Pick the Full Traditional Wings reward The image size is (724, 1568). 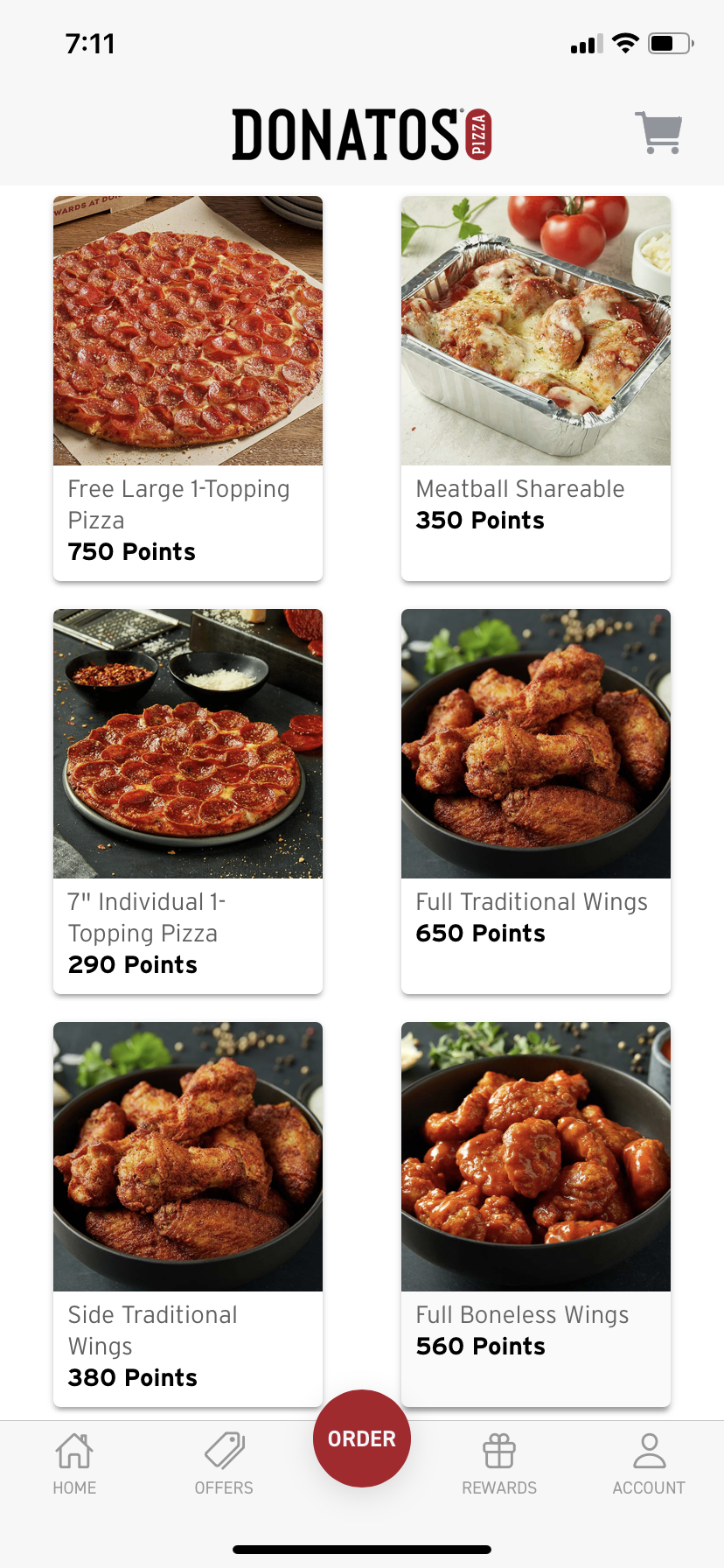pos(536,801)
